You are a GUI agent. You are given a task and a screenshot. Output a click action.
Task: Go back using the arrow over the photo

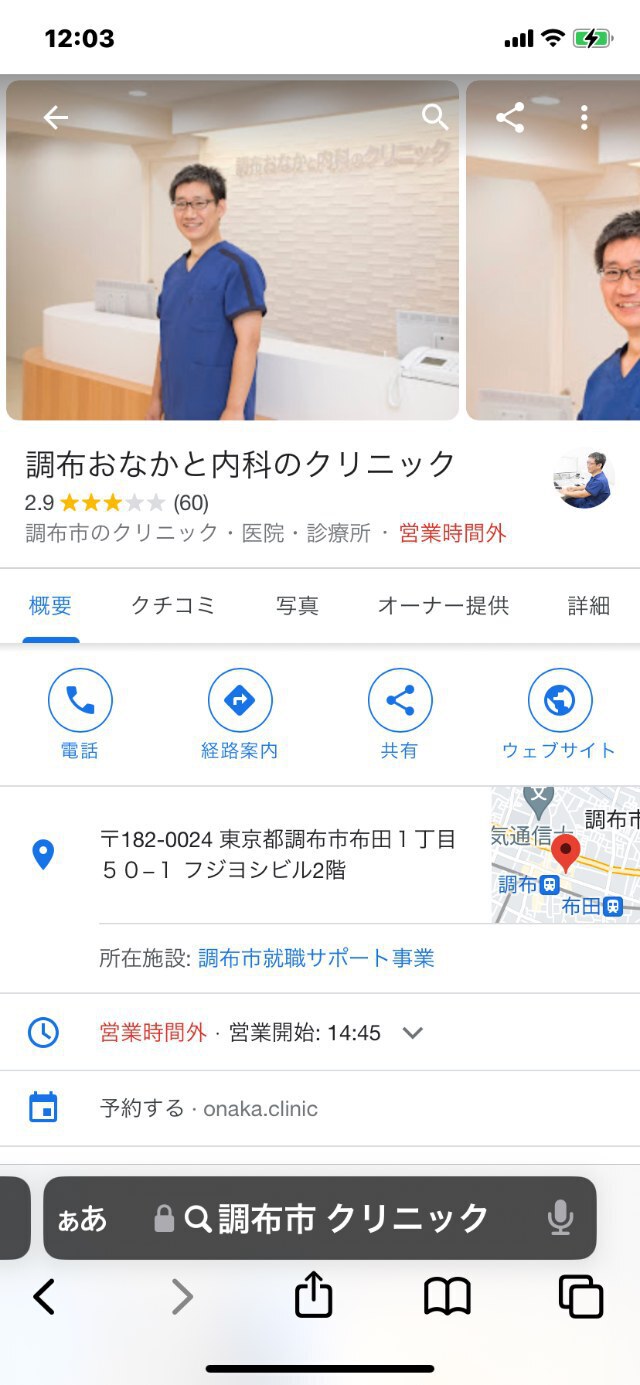click(x=56, y=118)
